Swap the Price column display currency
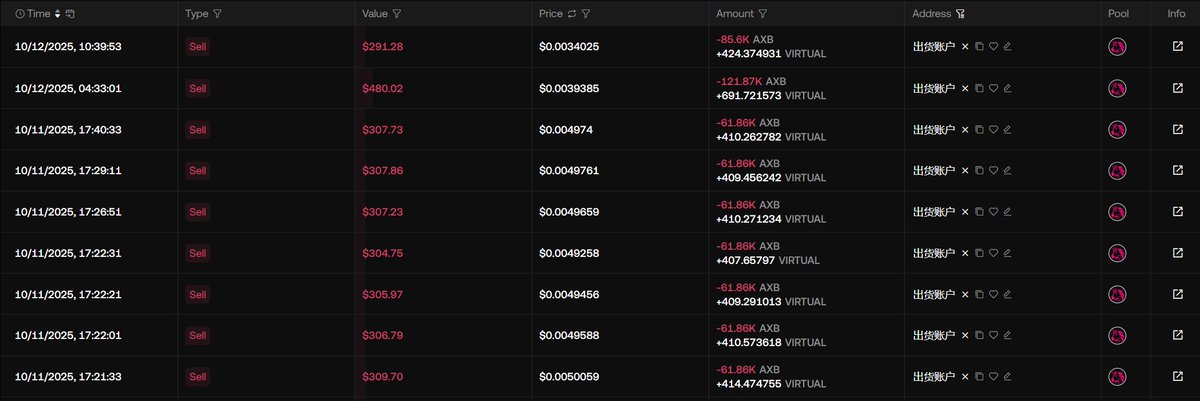This screenshot has height=401, width=1200. point(572,14)
